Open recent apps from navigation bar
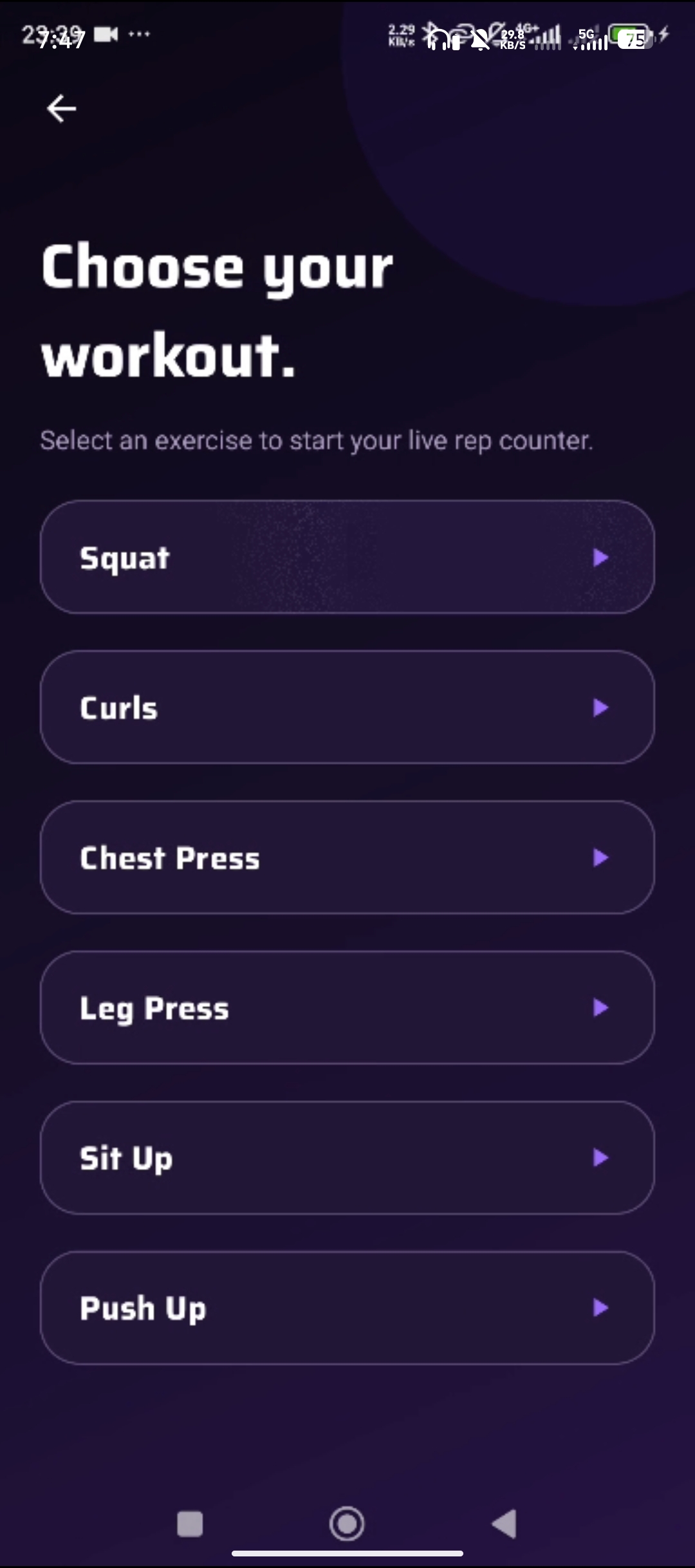The image size is (695, 1568). pyautogui.click(x=190, y=1524)
